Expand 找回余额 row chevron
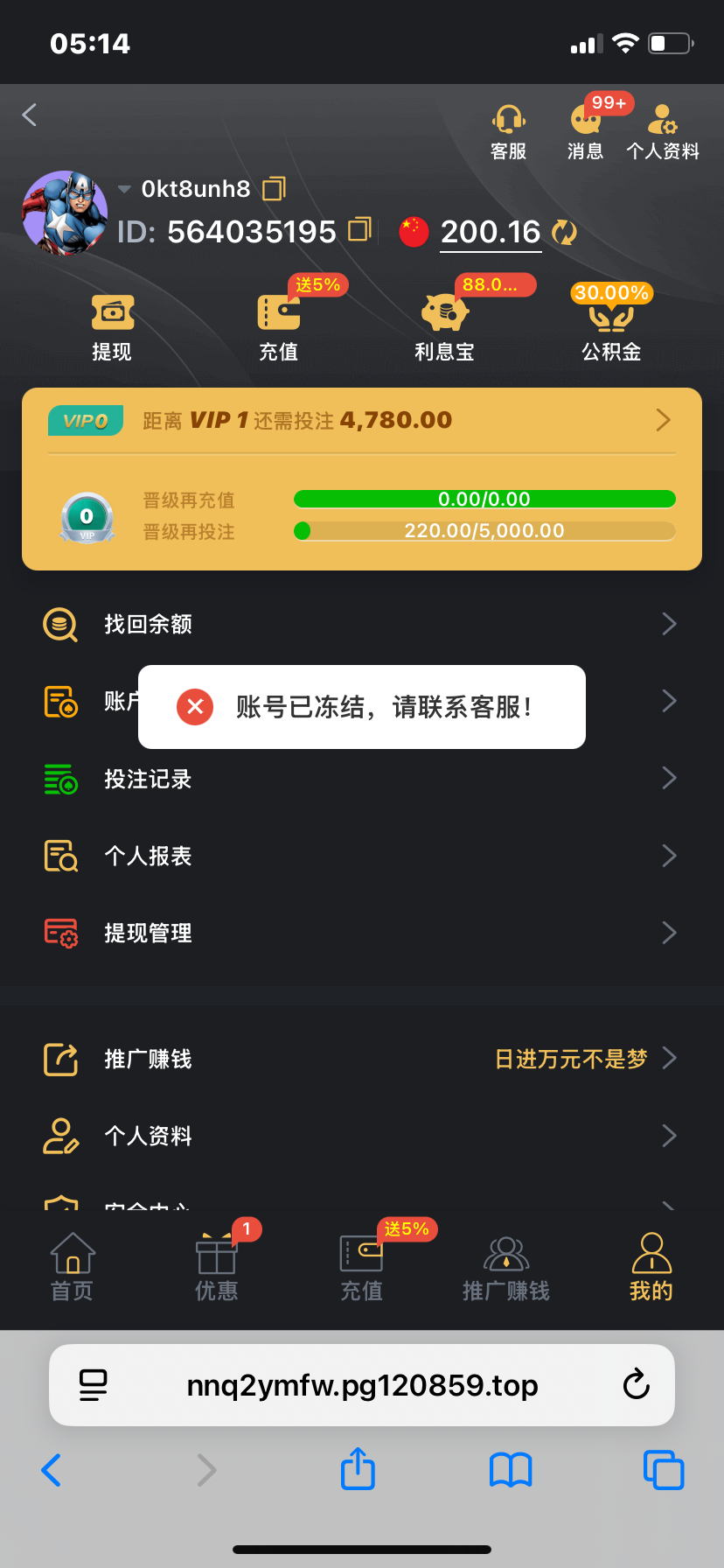 (668, 624)
